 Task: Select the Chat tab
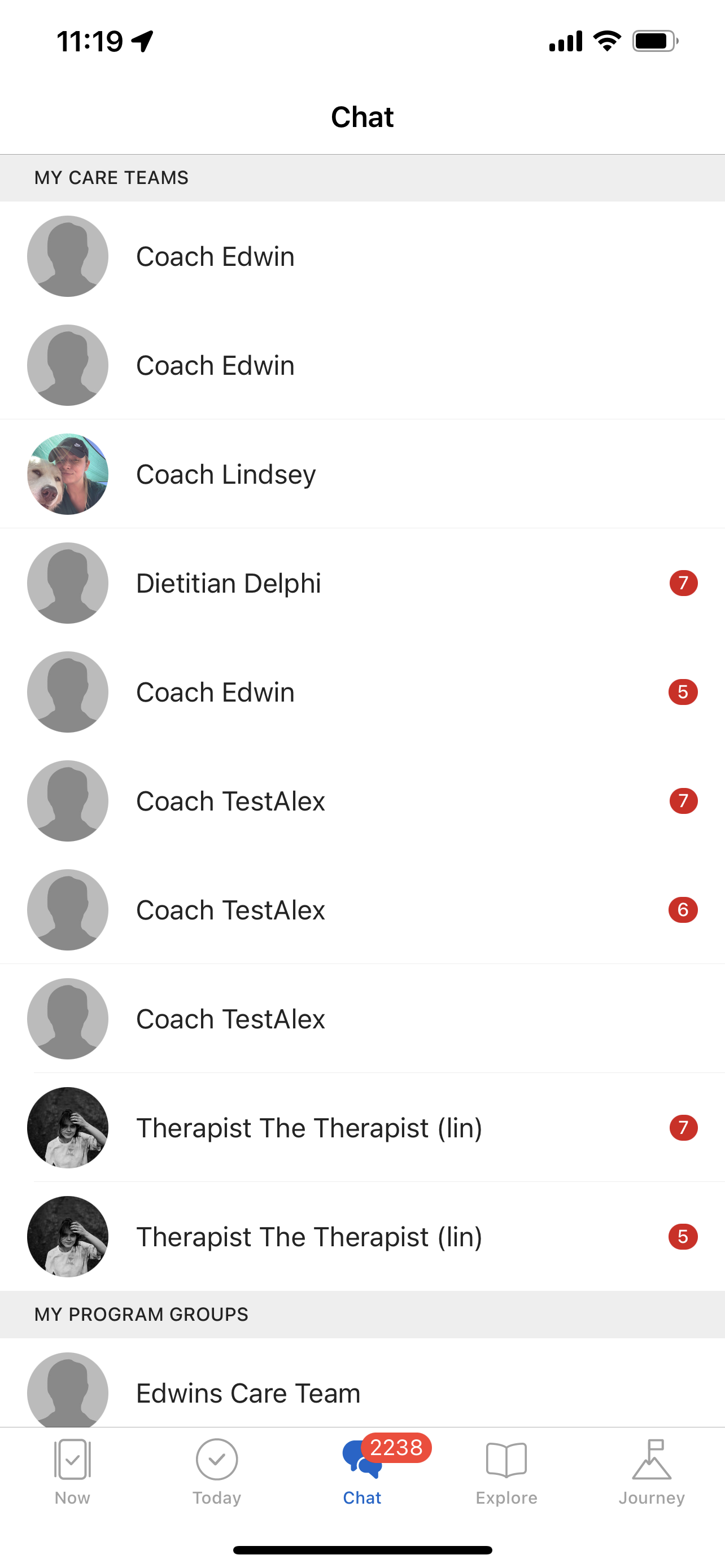[362, 1471]
